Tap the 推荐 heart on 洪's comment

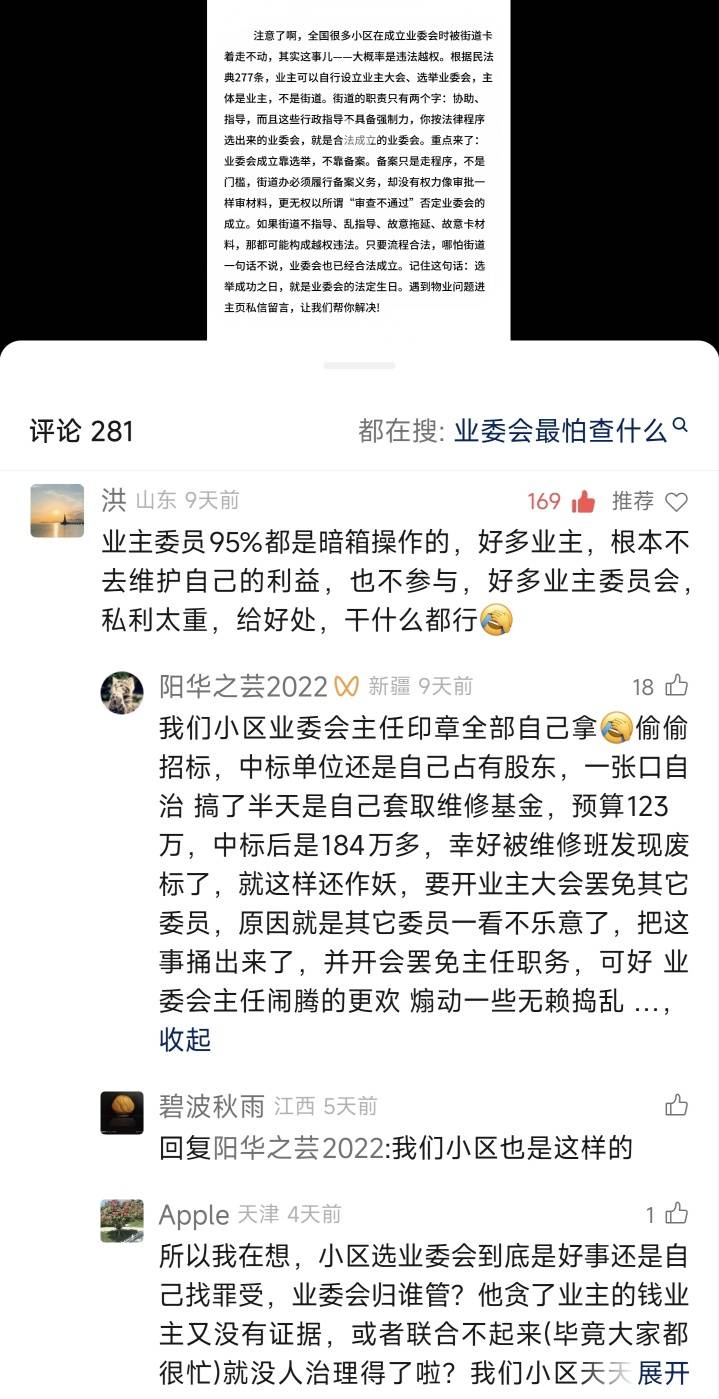point(677,501)
